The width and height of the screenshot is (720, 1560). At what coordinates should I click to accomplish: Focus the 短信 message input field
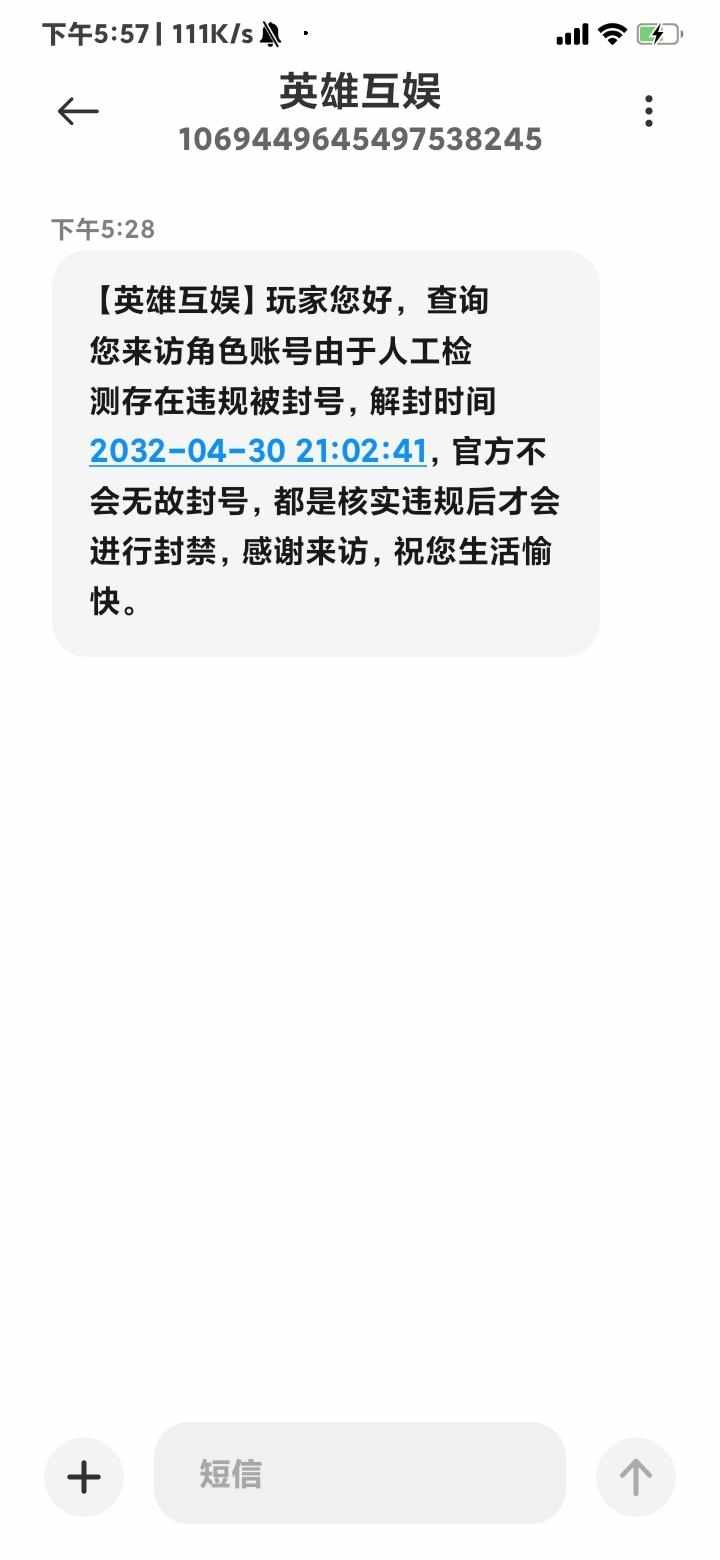coord(360,1474)
